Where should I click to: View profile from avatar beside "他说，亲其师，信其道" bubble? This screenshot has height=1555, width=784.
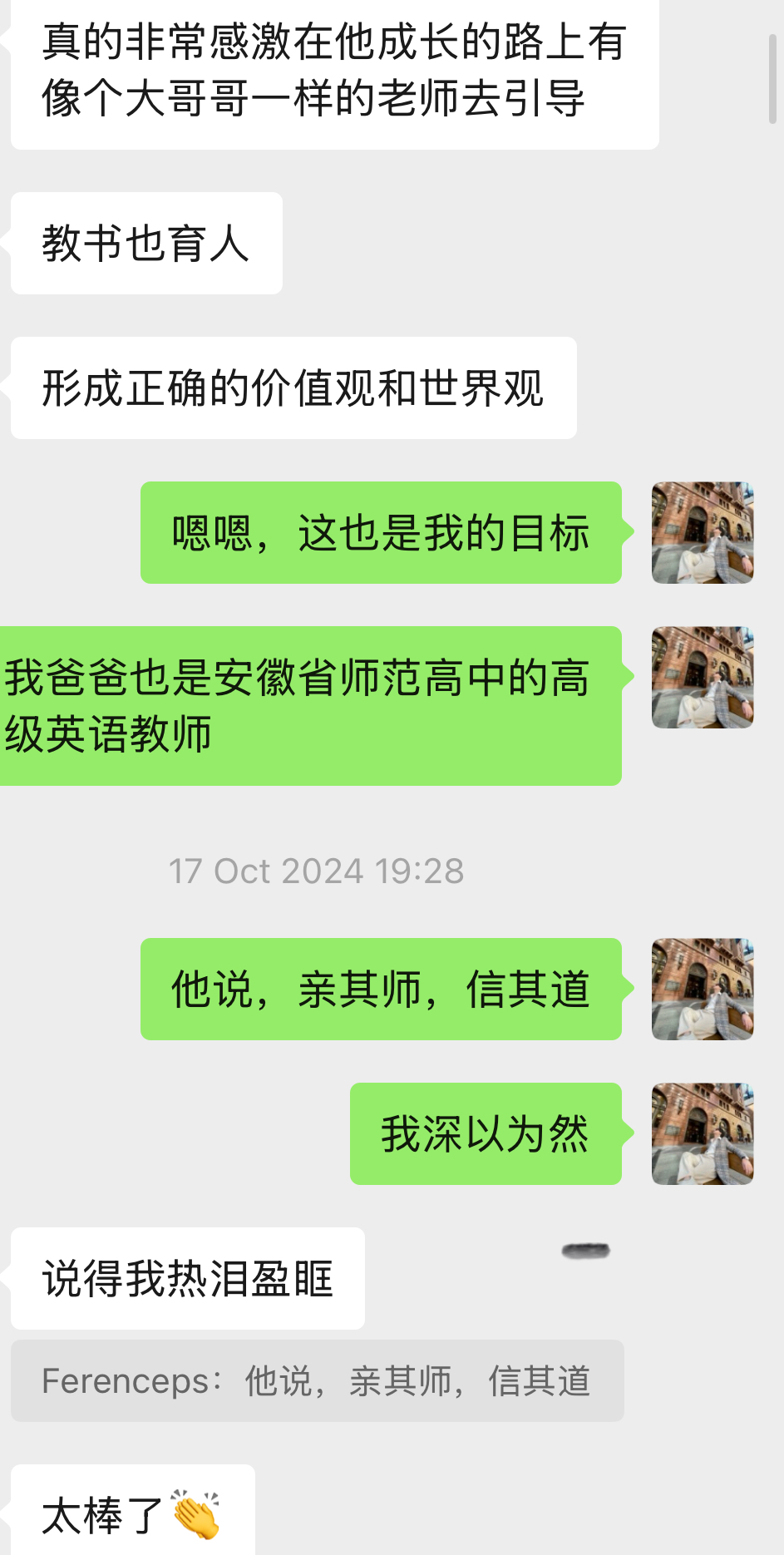[x=703, y=989]
